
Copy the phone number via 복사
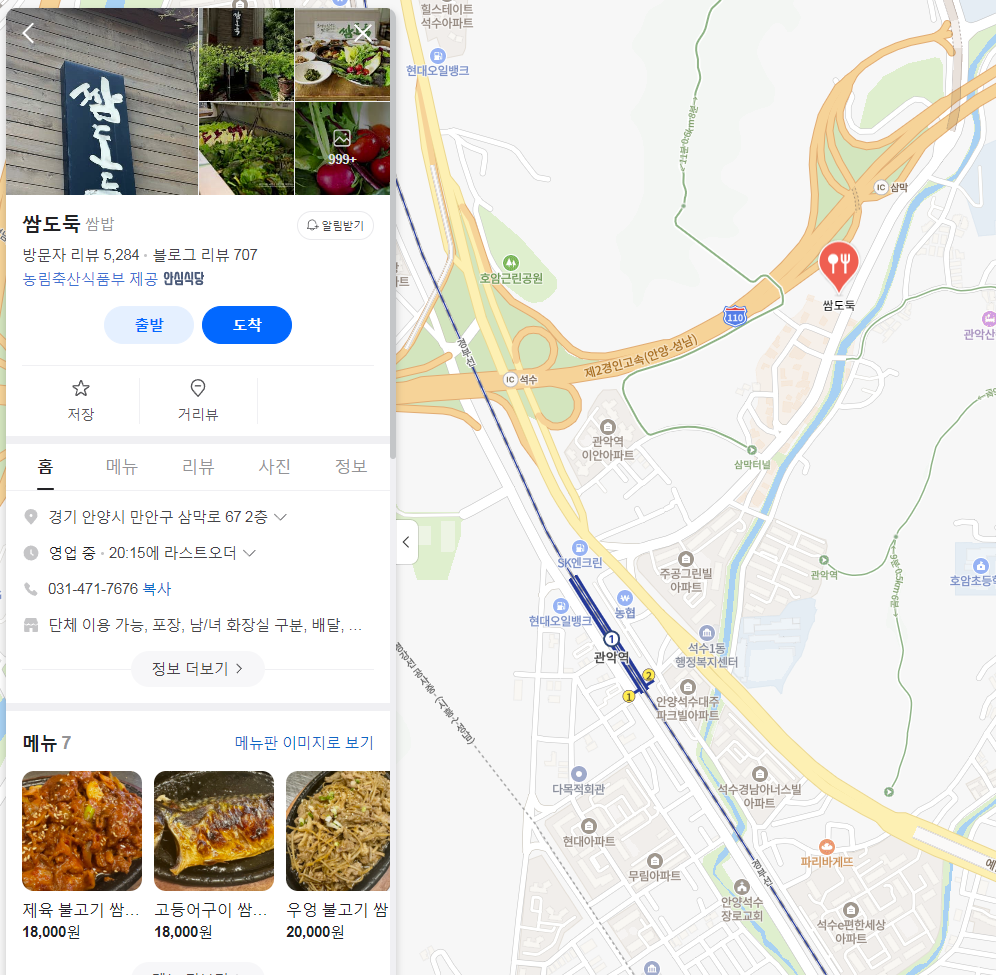tap(157, 589)
